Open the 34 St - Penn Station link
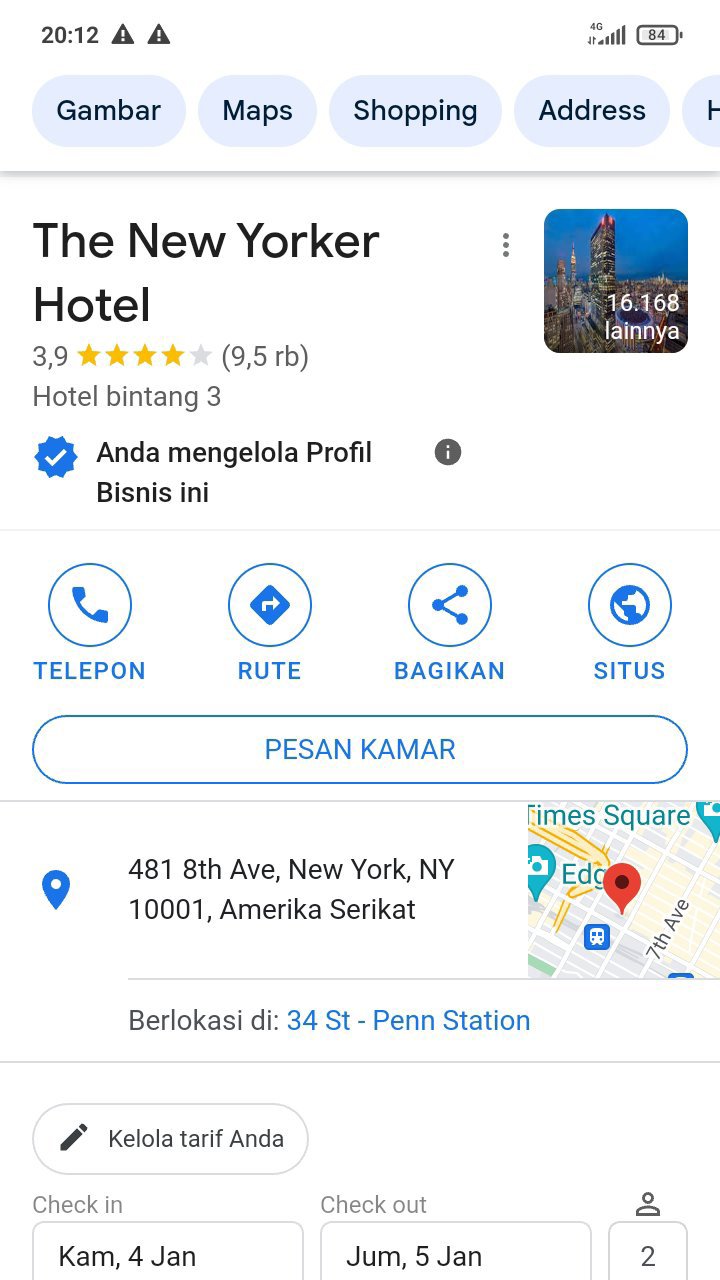Image resolution: width=720 pixels, height=1280 pixels. click(x=408, y=1021)
